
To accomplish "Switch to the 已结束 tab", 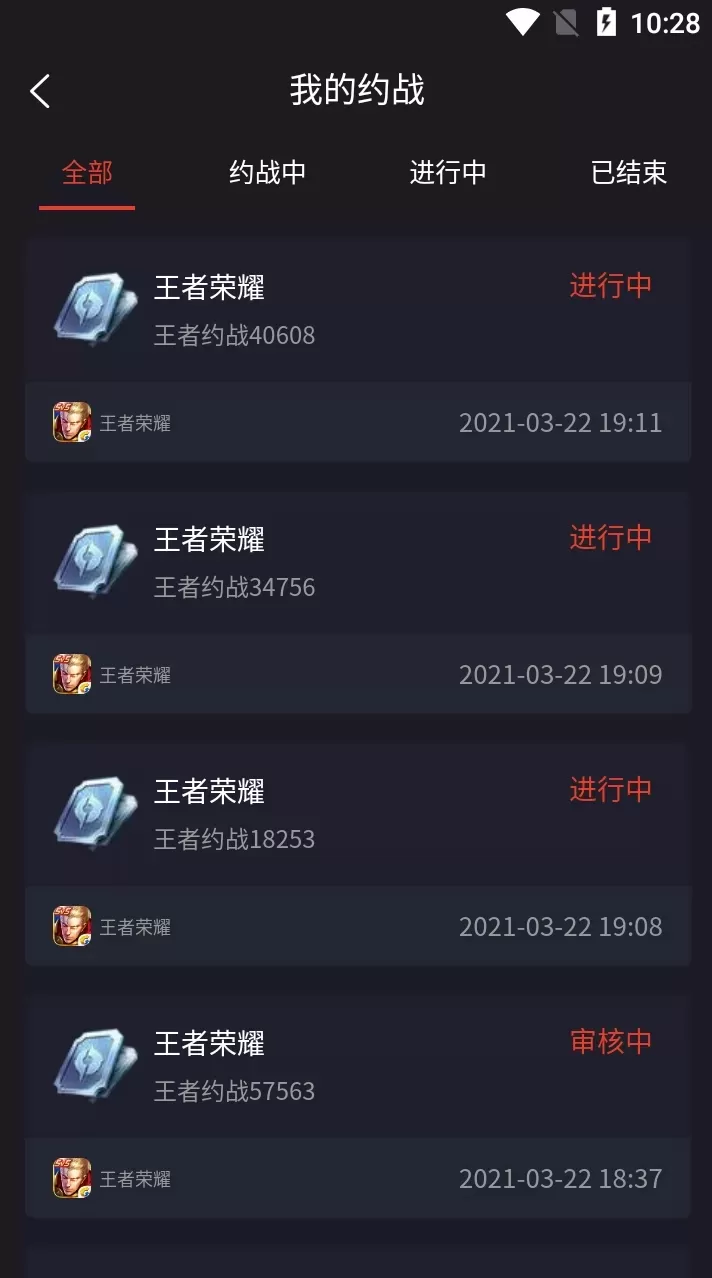I will point(628,173).
